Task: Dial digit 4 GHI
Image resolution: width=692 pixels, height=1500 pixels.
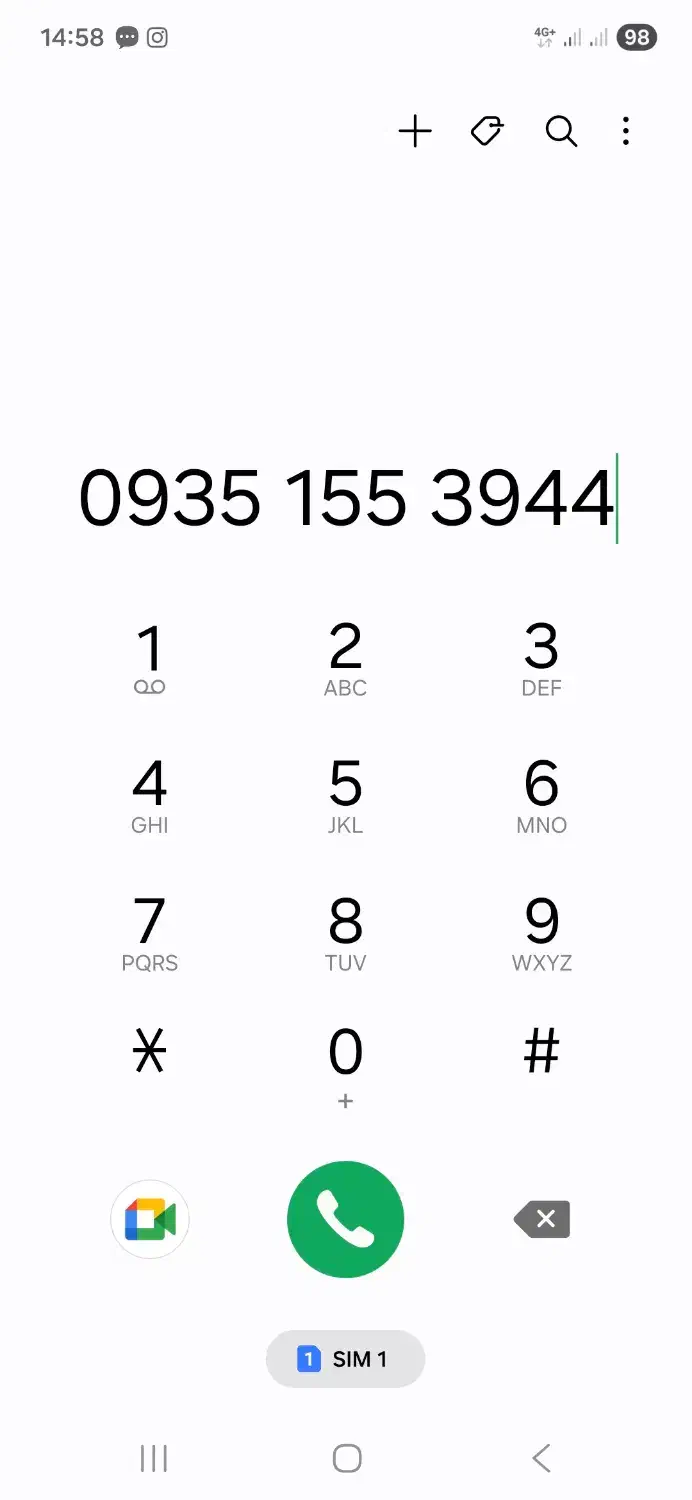Action: pos(150,796)
